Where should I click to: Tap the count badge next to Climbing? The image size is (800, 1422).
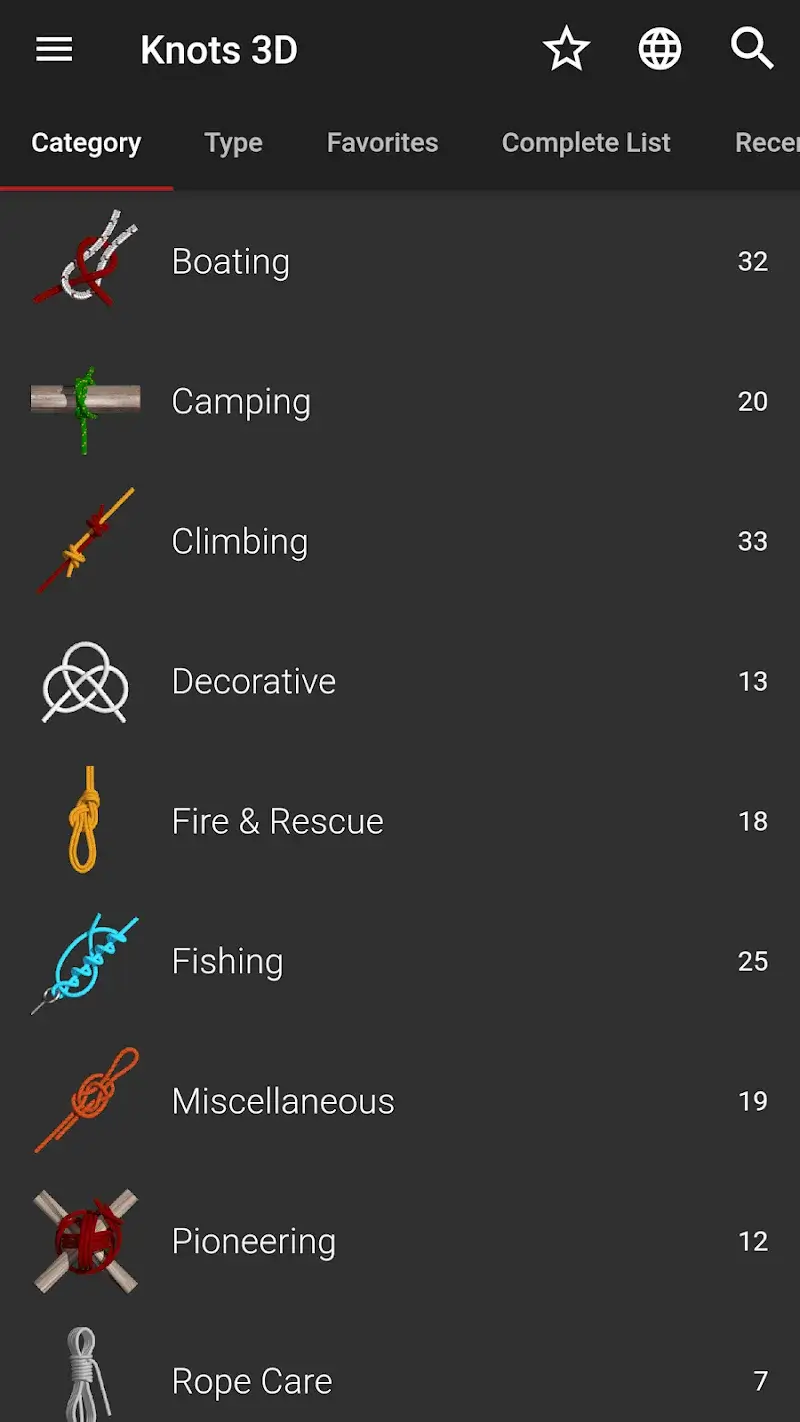coord(752,541)
